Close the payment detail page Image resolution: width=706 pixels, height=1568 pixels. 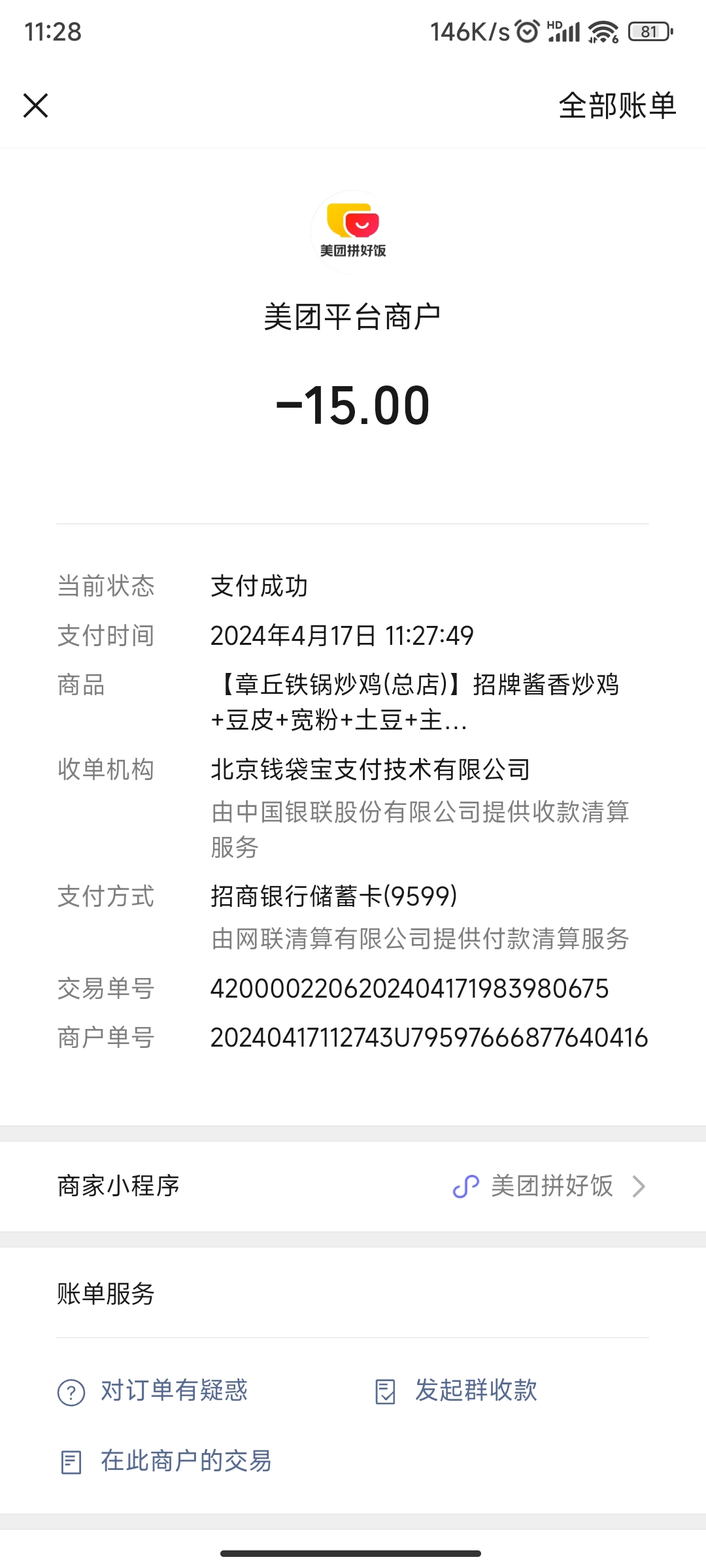click(x=36, y=105)
